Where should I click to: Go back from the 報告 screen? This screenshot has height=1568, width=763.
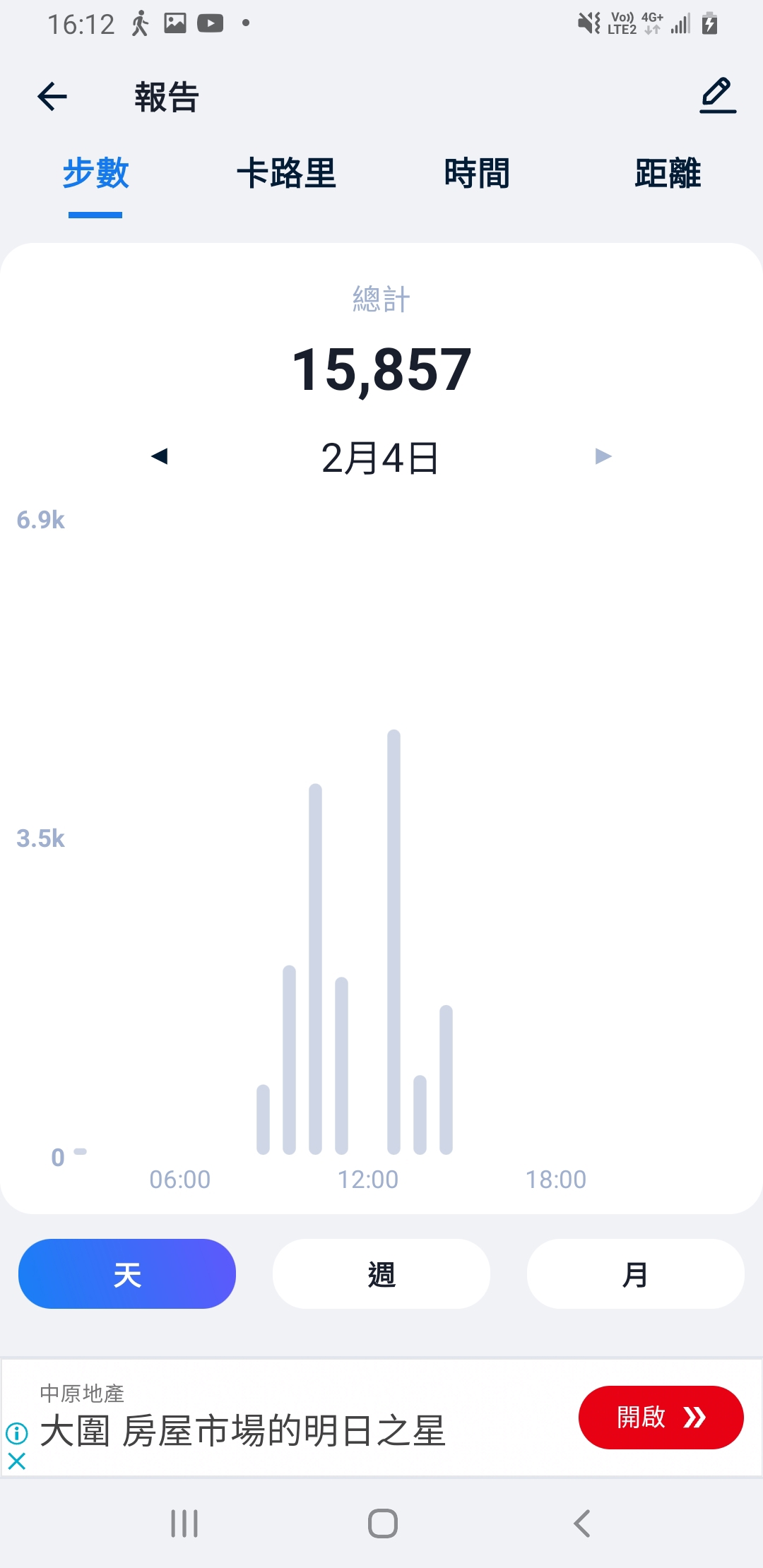(x=52, y=97)
